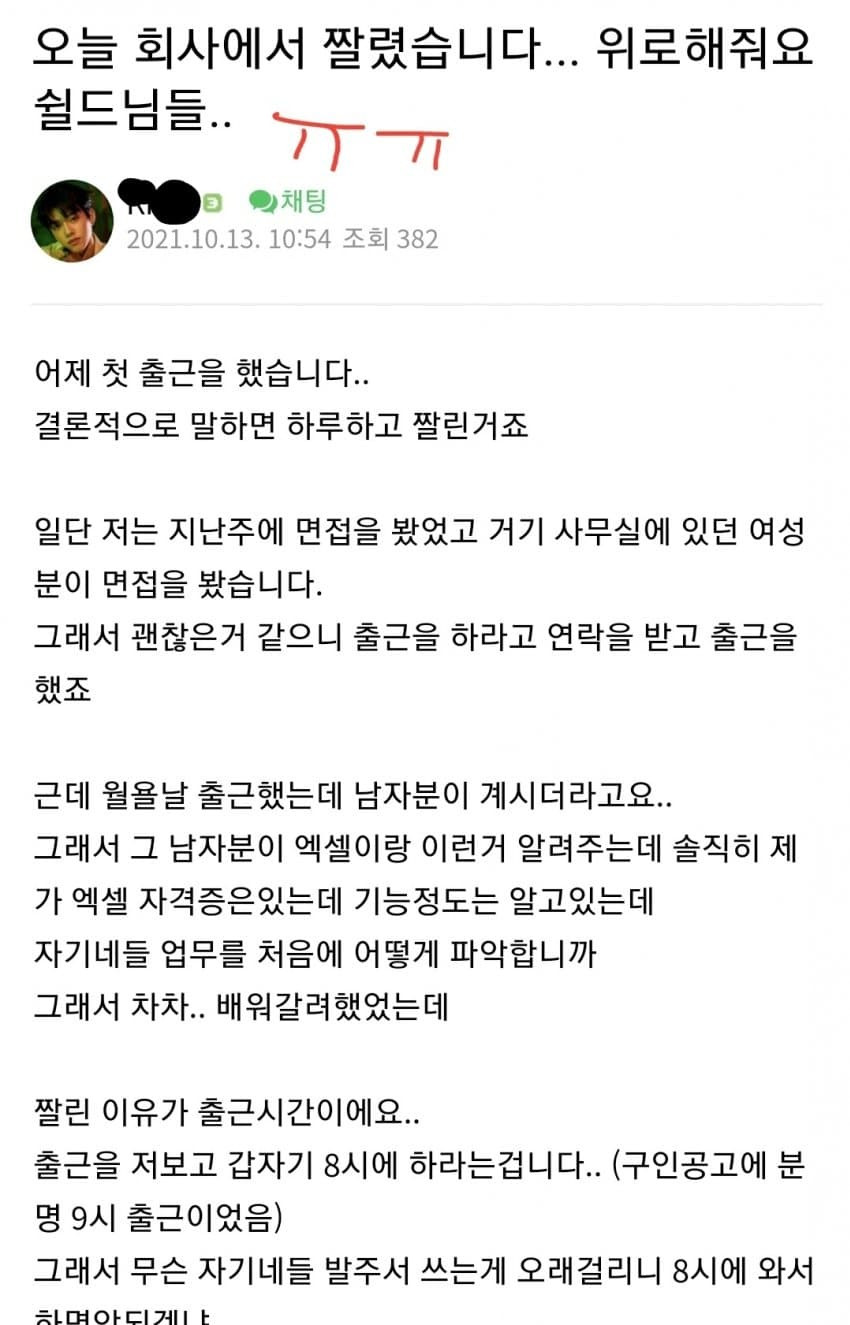The width and height of the screenshot is (850, 1325).
Task: Open the post author's profile picture
Action: click(72, 221)
